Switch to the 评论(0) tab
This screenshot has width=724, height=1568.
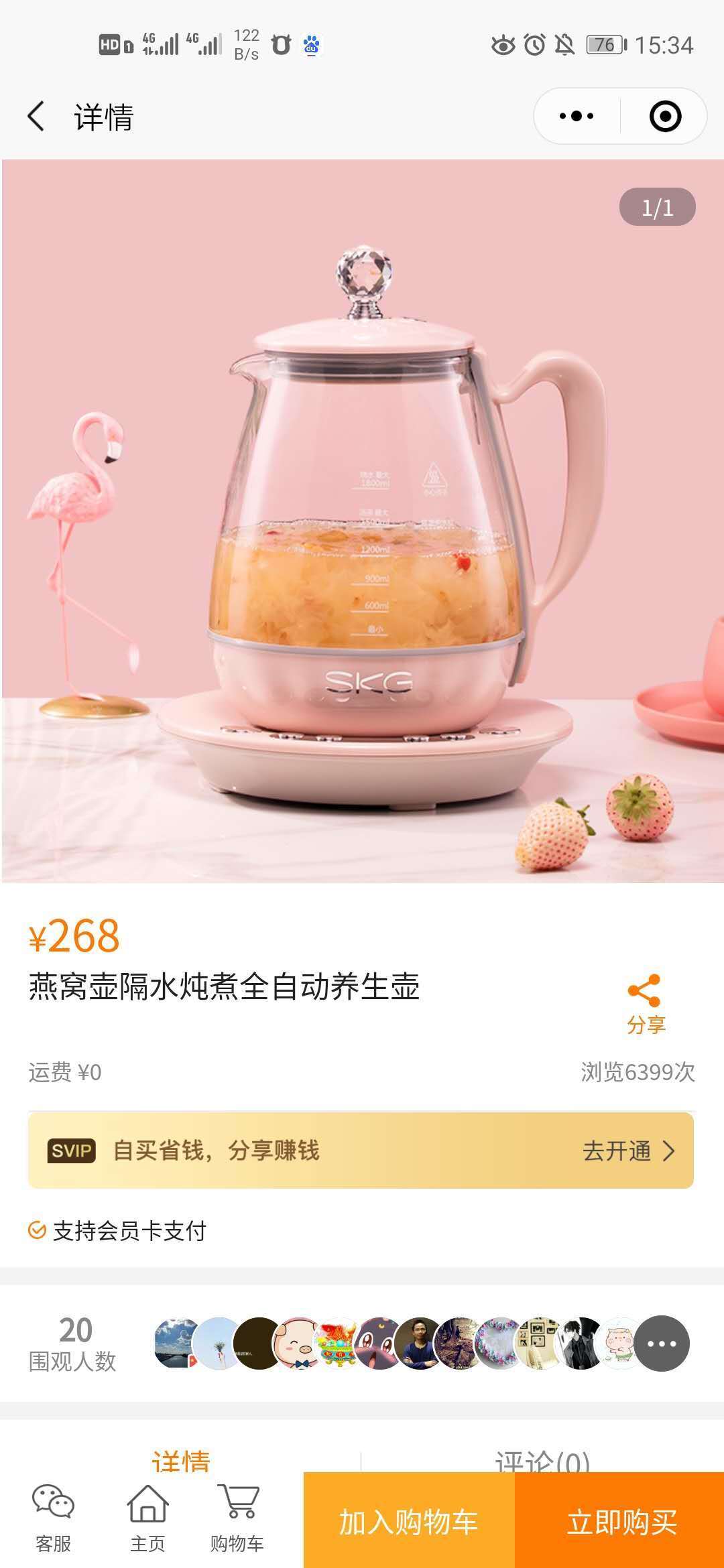coord(542,1461)
